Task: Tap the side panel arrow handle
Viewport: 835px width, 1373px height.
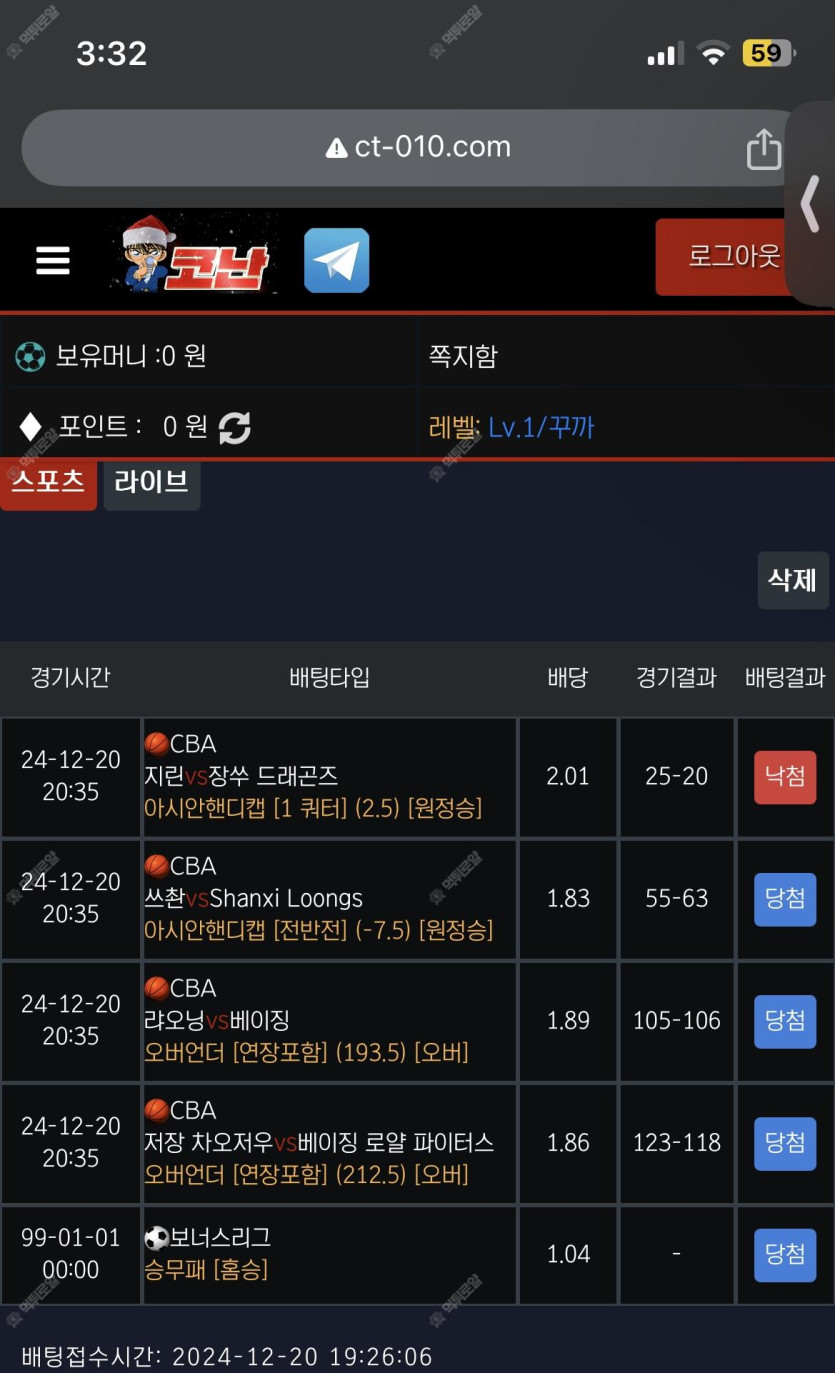Action: click(811, 204)
